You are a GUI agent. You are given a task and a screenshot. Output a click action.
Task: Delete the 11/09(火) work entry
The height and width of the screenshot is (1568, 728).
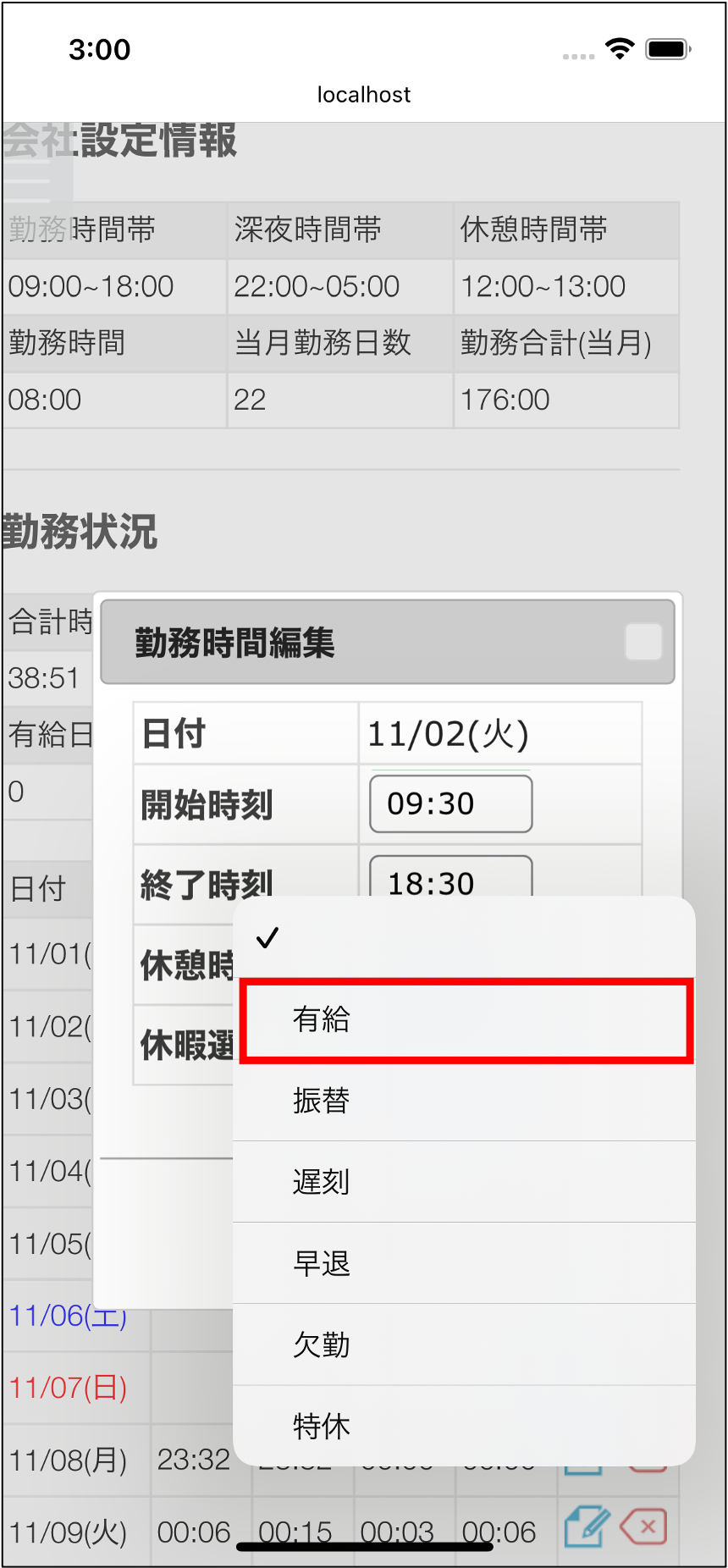tap(644, 1527)
